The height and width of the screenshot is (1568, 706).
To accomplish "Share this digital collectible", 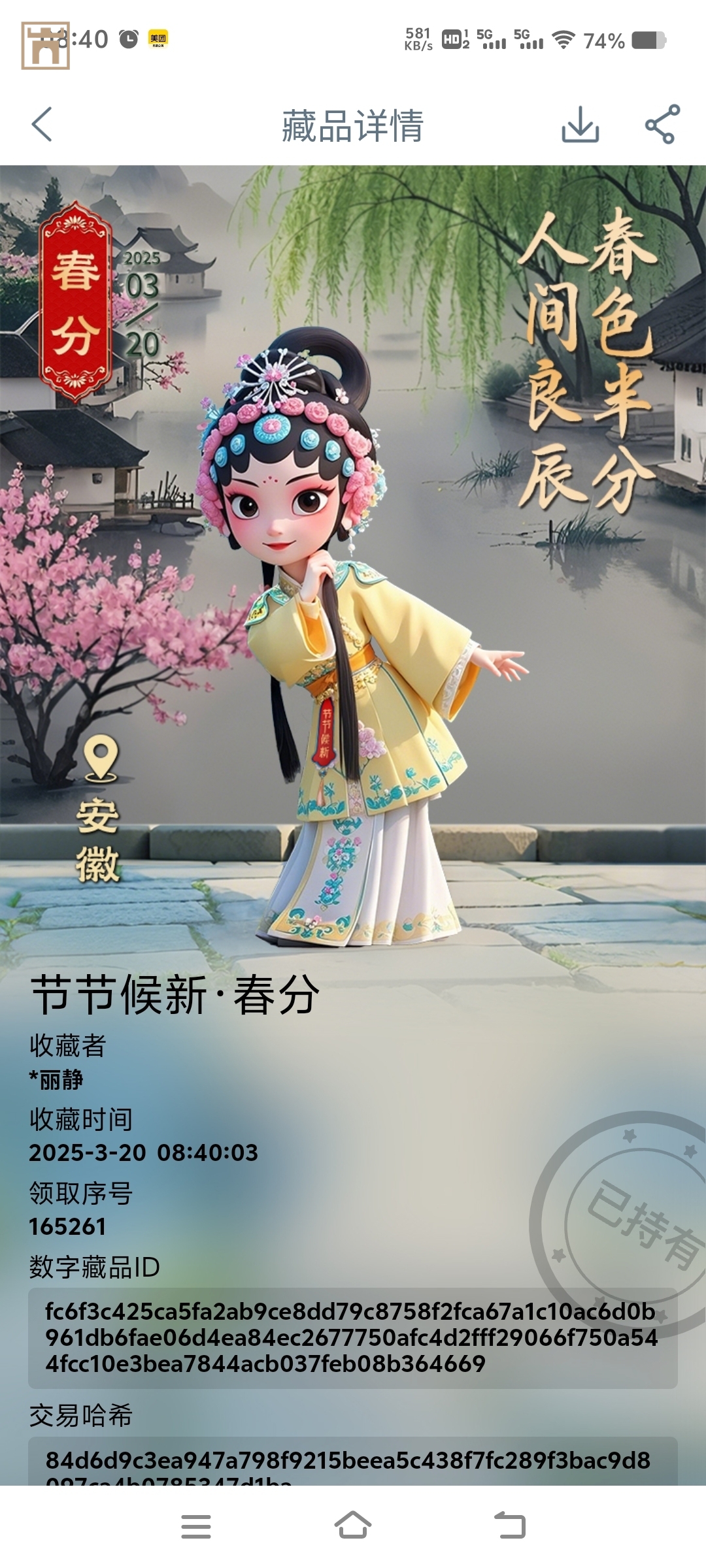I will 662,124.
